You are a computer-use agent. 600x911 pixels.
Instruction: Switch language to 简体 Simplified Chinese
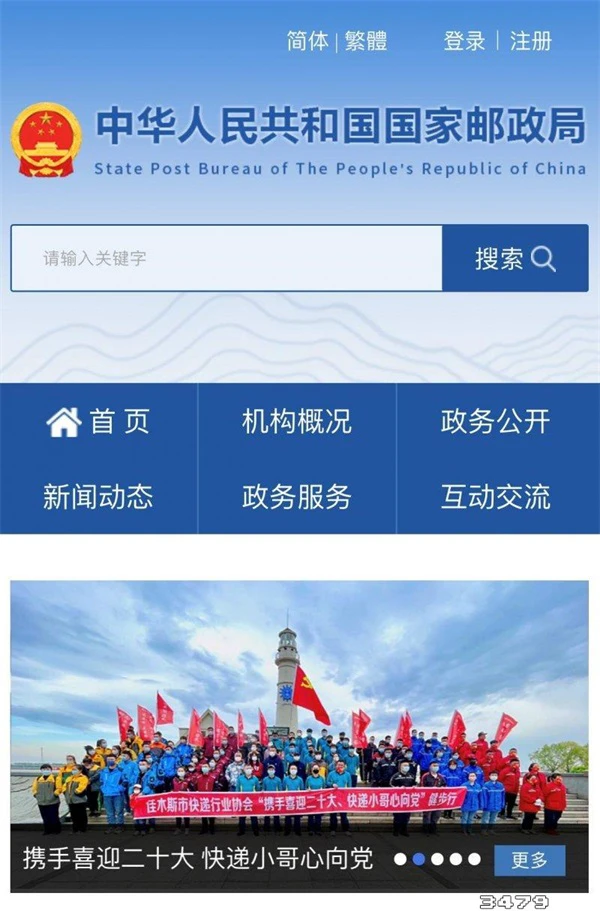click(307, 41)
